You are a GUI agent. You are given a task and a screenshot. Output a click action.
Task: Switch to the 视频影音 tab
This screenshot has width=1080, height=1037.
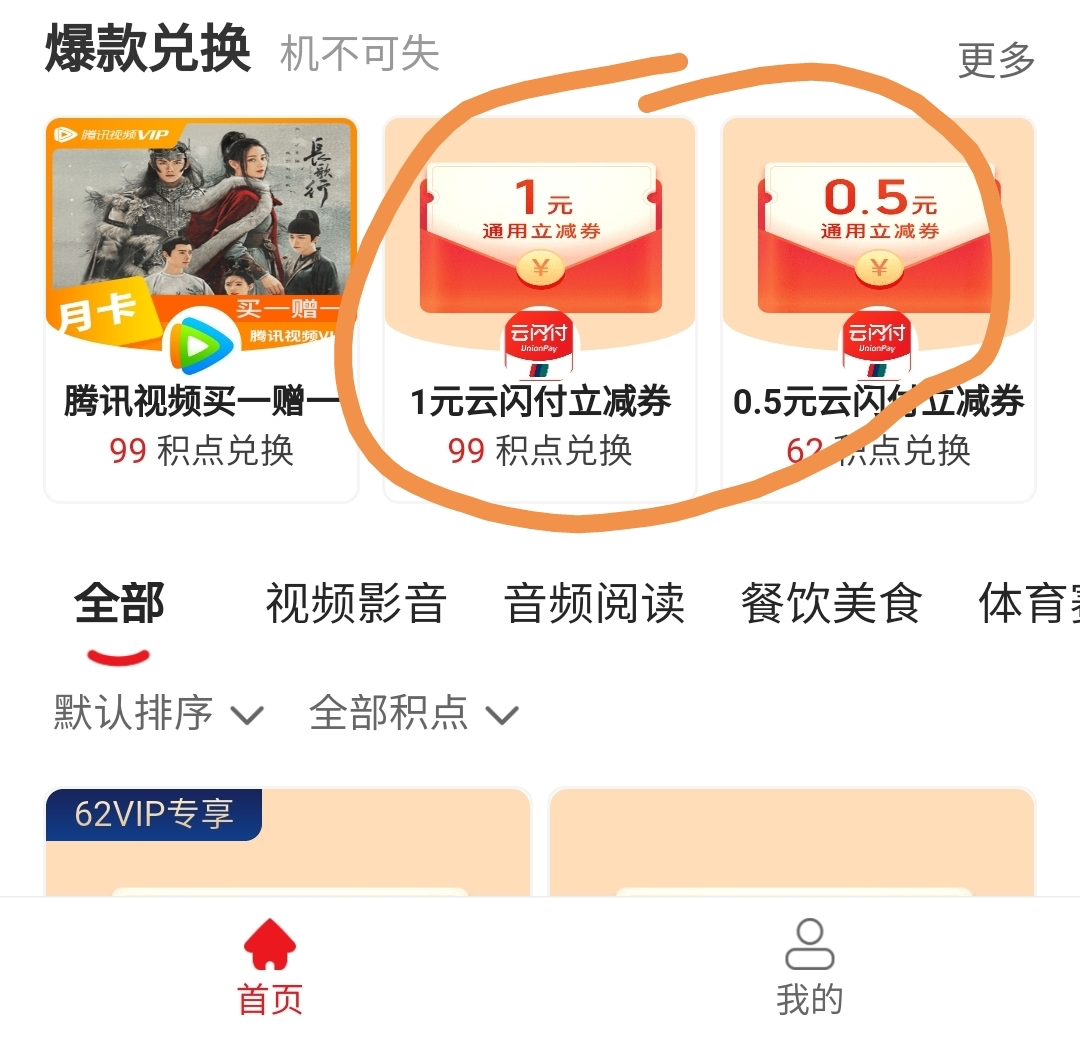[x=355, y=605]
